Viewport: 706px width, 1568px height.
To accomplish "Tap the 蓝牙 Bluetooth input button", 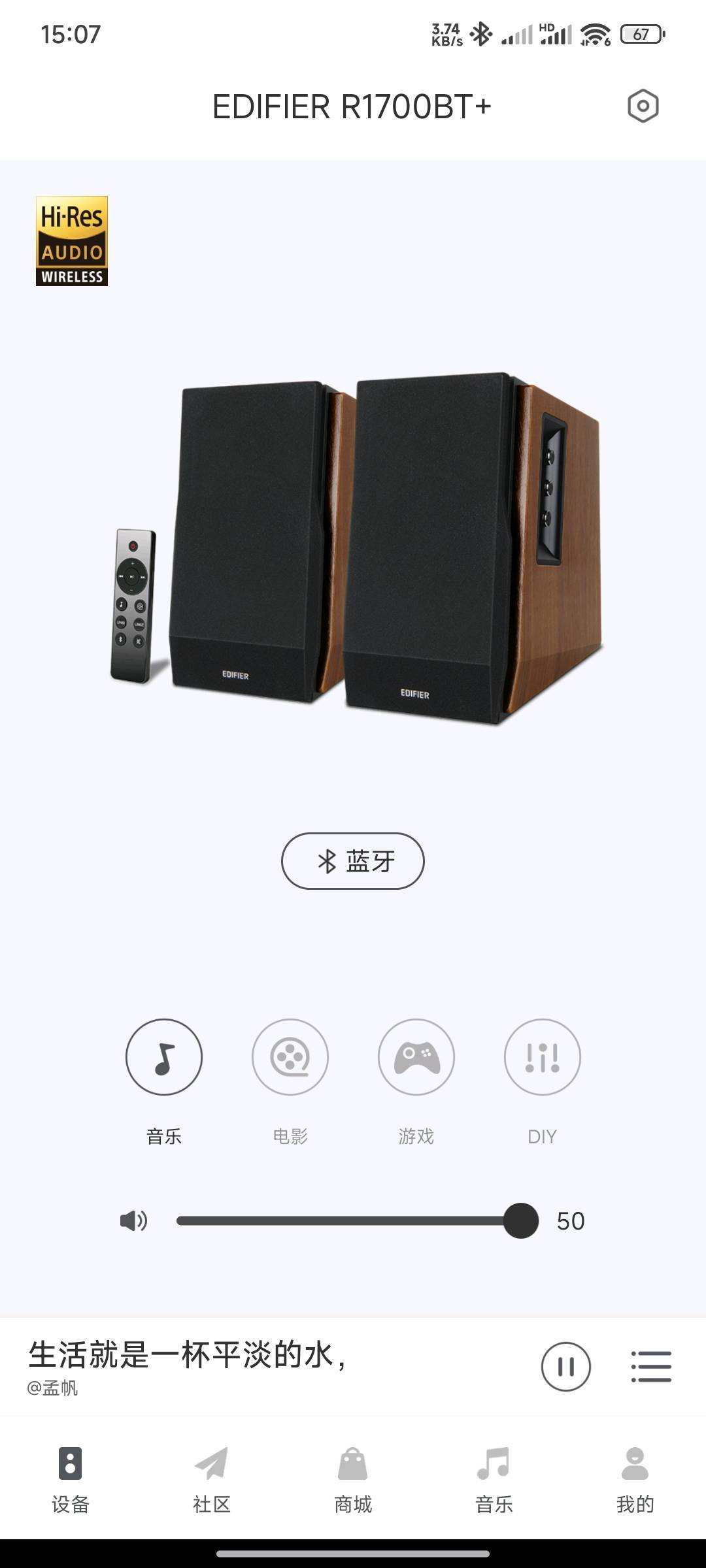I will pyautogui.click(x=353, y=861).
